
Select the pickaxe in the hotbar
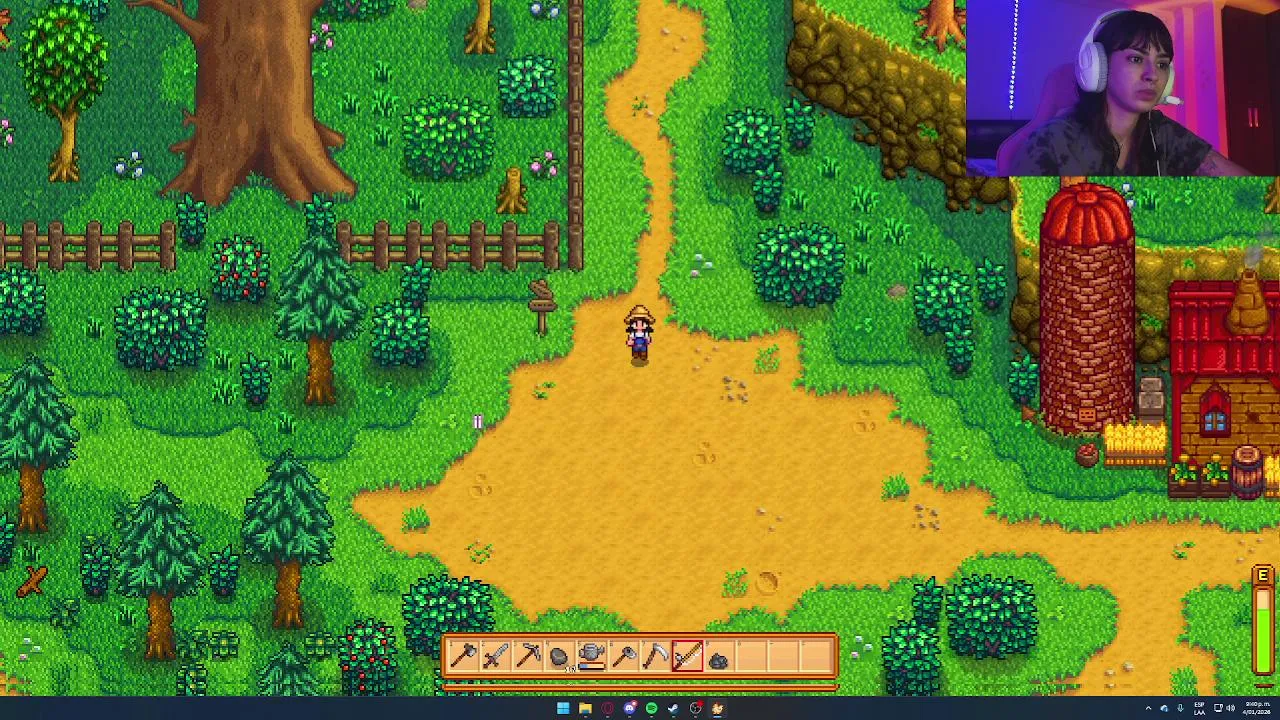point(528,656)
